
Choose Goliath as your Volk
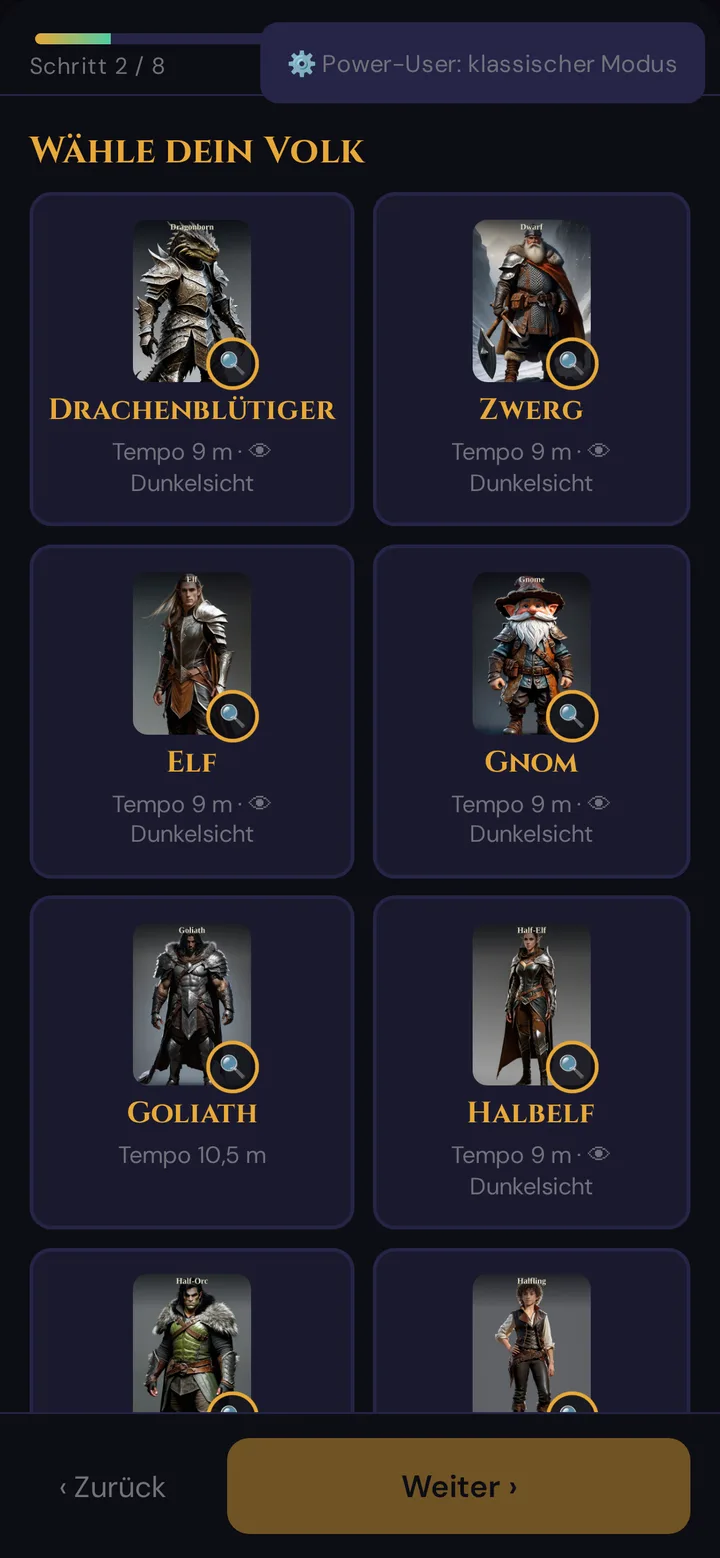192,1062
